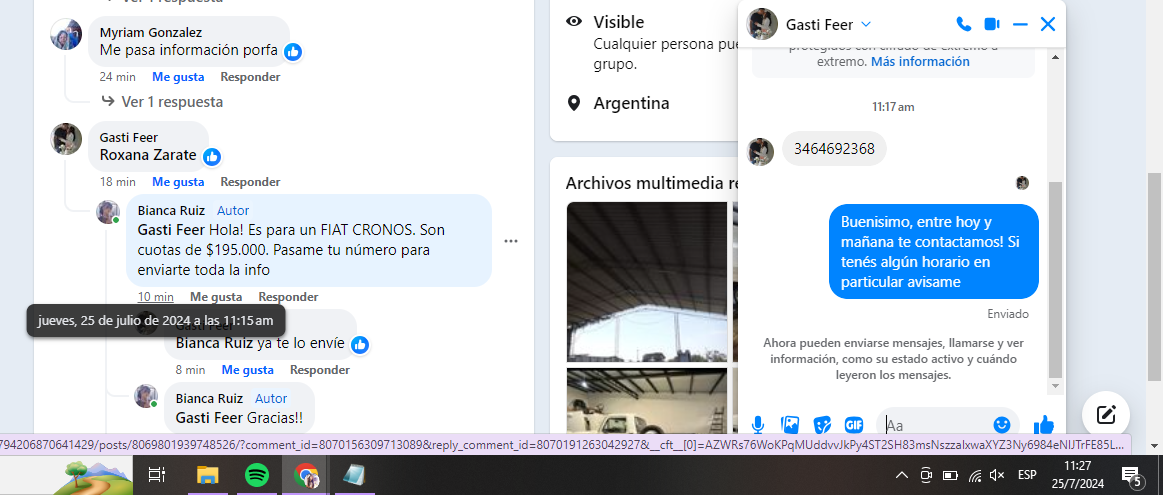Viewport: 1163px width, 495px height.
Task: Focus the Aa message input field
Action: [x=935, y=425]
